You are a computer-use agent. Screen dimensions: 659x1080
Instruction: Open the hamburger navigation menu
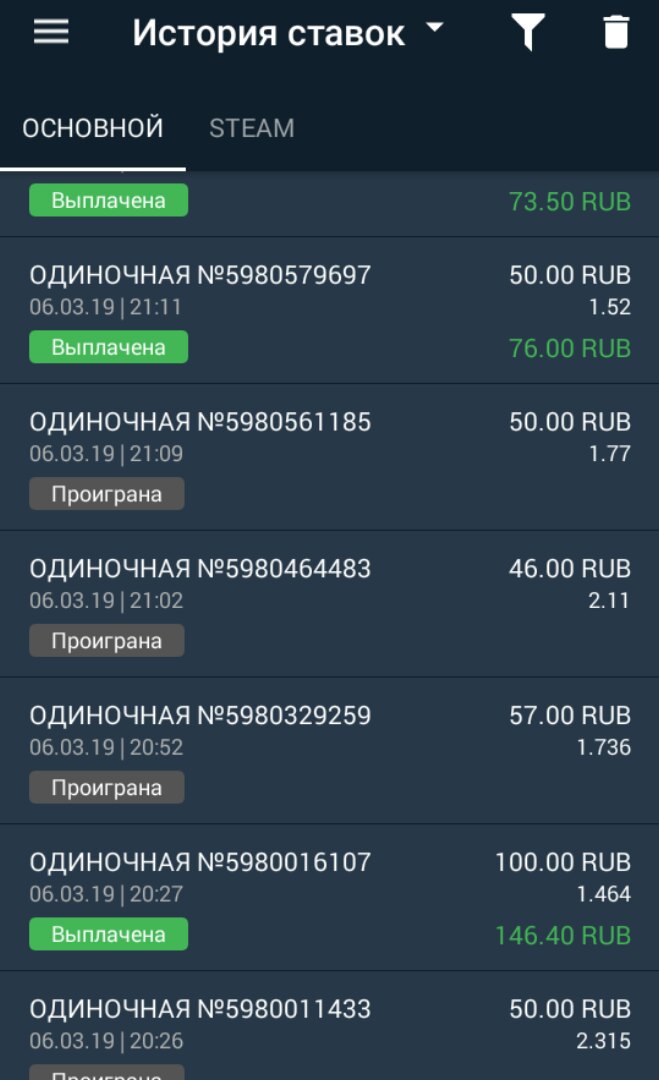coord(51,32)
